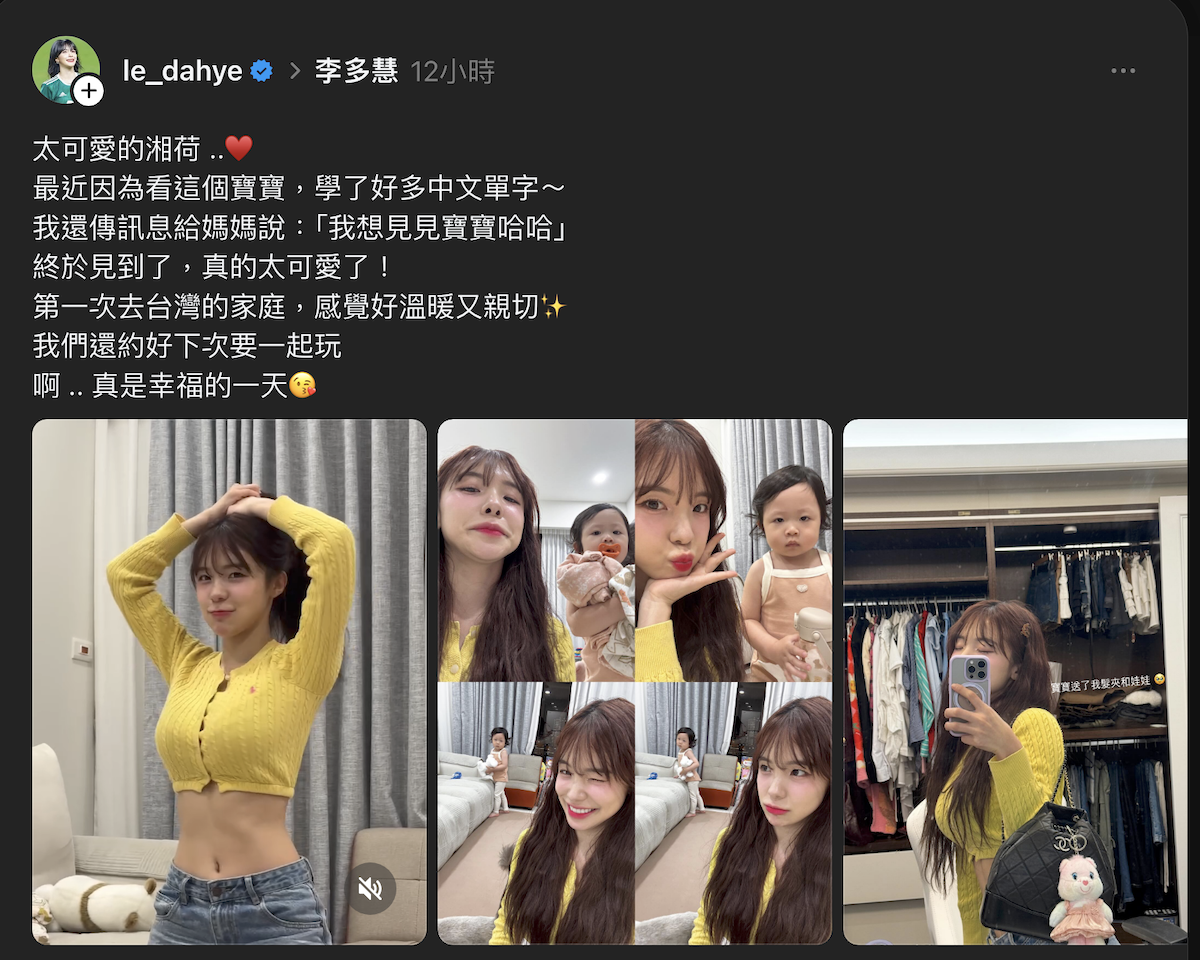Open the closet mirror selfie photo
Image resolution: width=1200 pixels, height=960 pixels.
coord(1014,680)
